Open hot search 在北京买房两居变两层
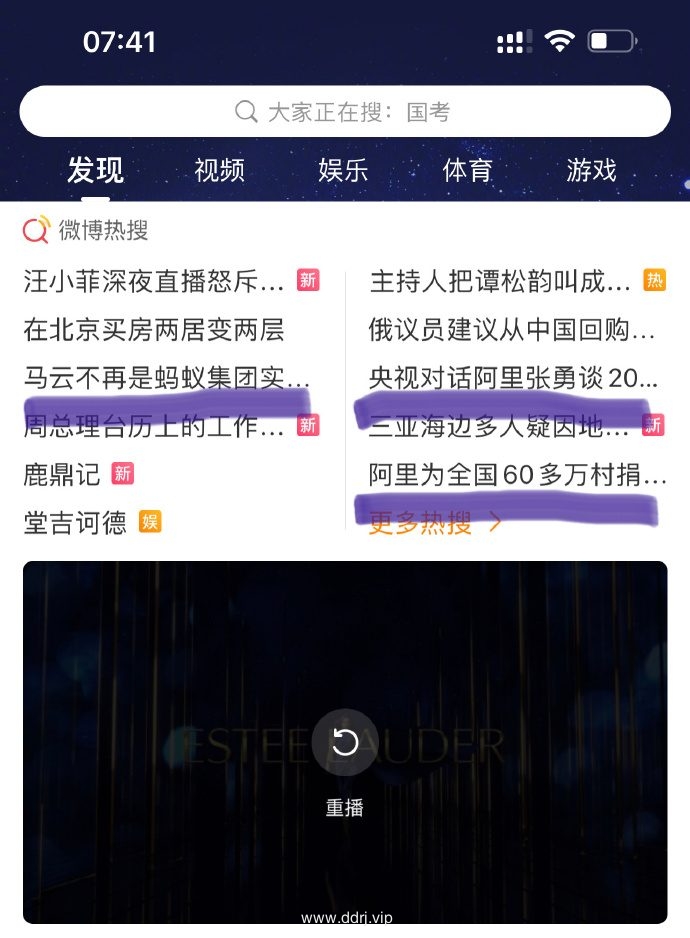 coord(154,329)
